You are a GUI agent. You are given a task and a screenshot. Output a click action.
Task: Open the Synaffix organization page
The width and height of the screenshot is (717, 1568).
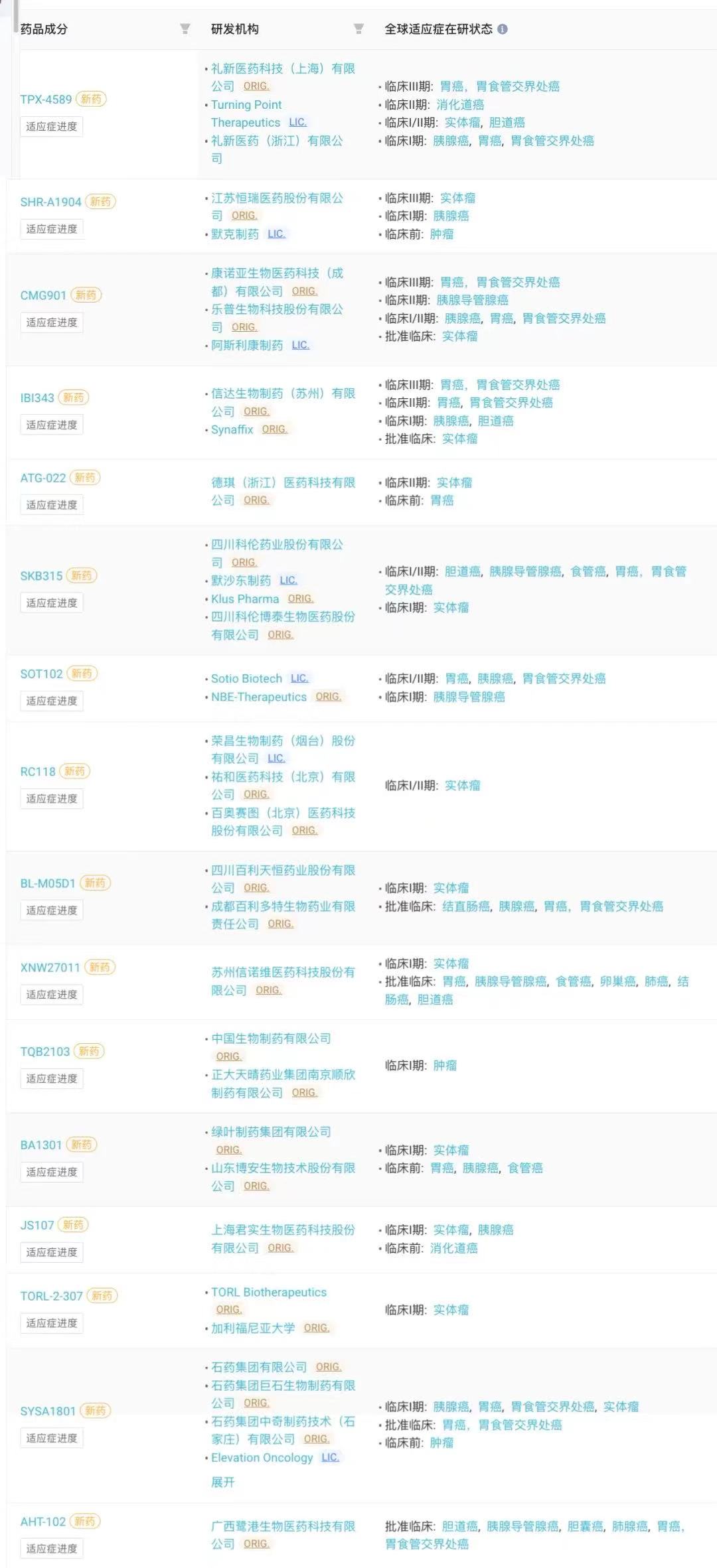[232, 429]
